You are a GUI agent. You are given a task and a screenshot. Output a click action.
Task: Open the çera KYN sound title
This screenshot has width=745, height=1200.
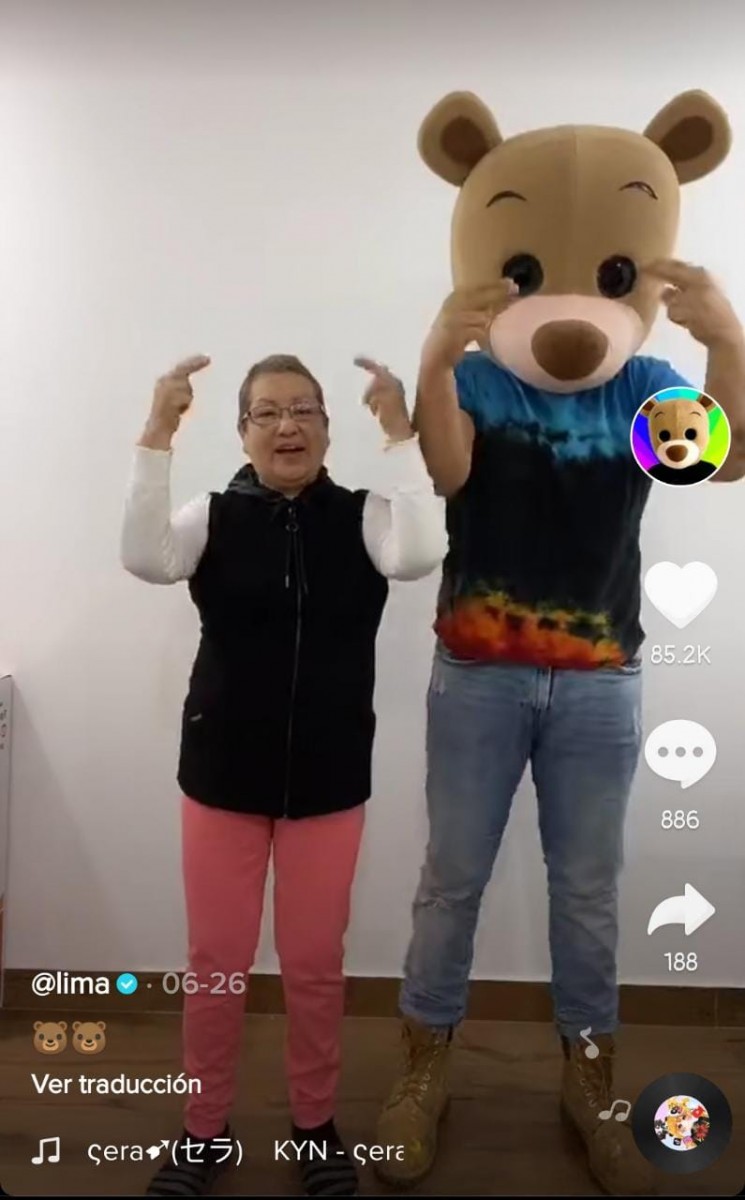tap(245, 1151)
